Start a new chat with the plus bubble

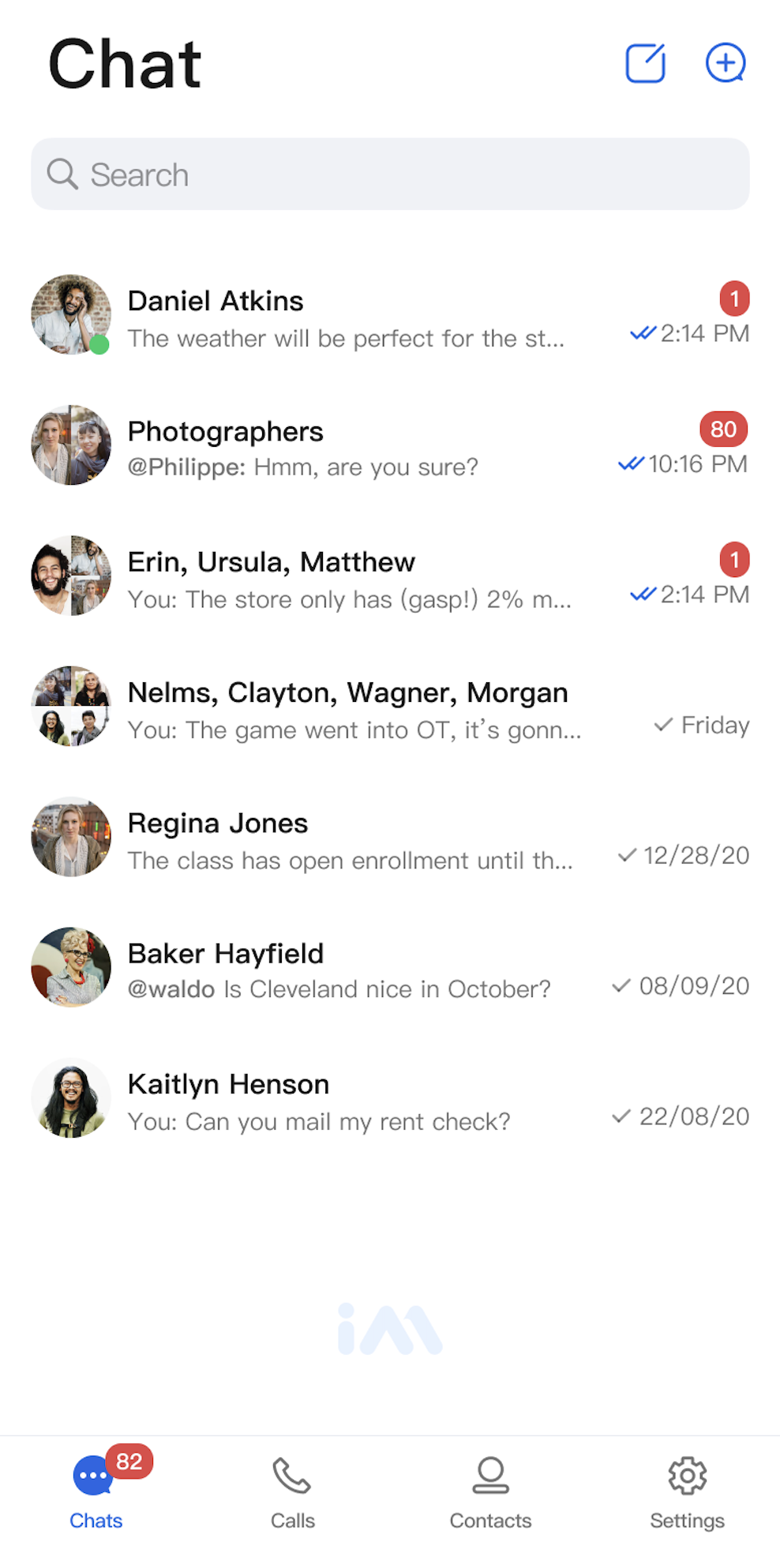[725, 63]
